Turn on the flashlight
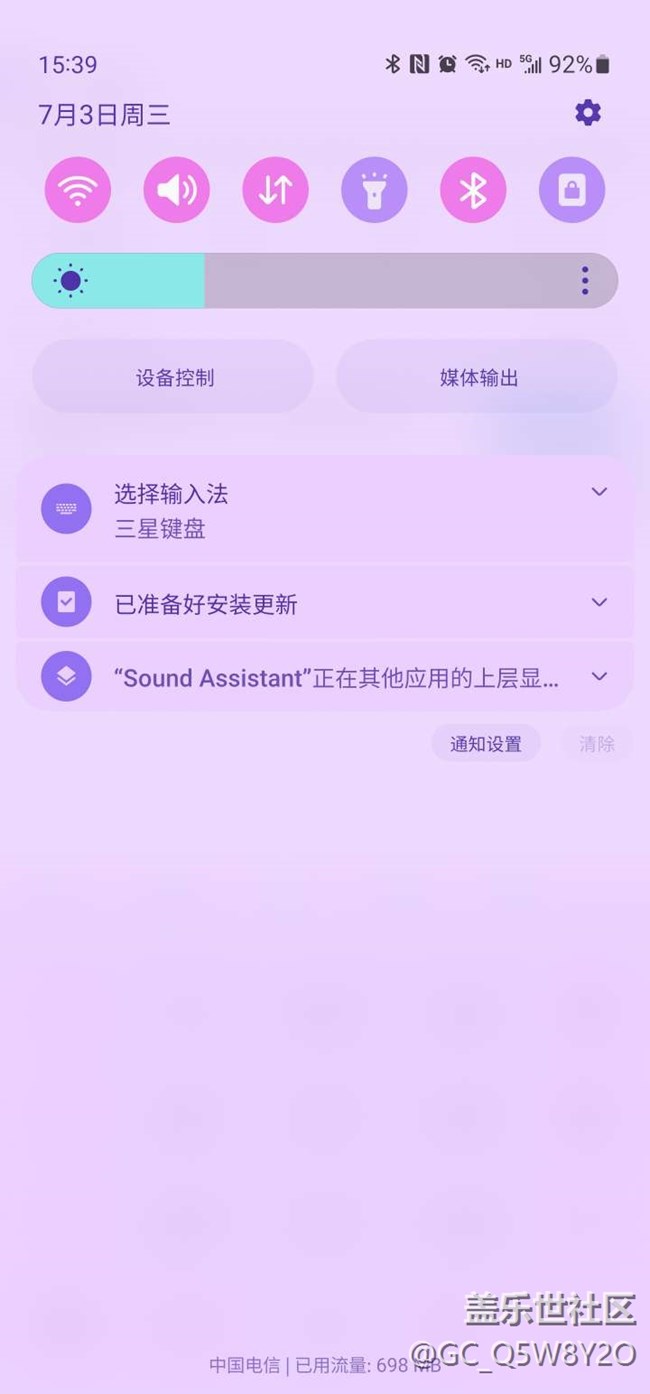Image resolution: width=650 pixels, height=1394 pixels. coord(374,190)
